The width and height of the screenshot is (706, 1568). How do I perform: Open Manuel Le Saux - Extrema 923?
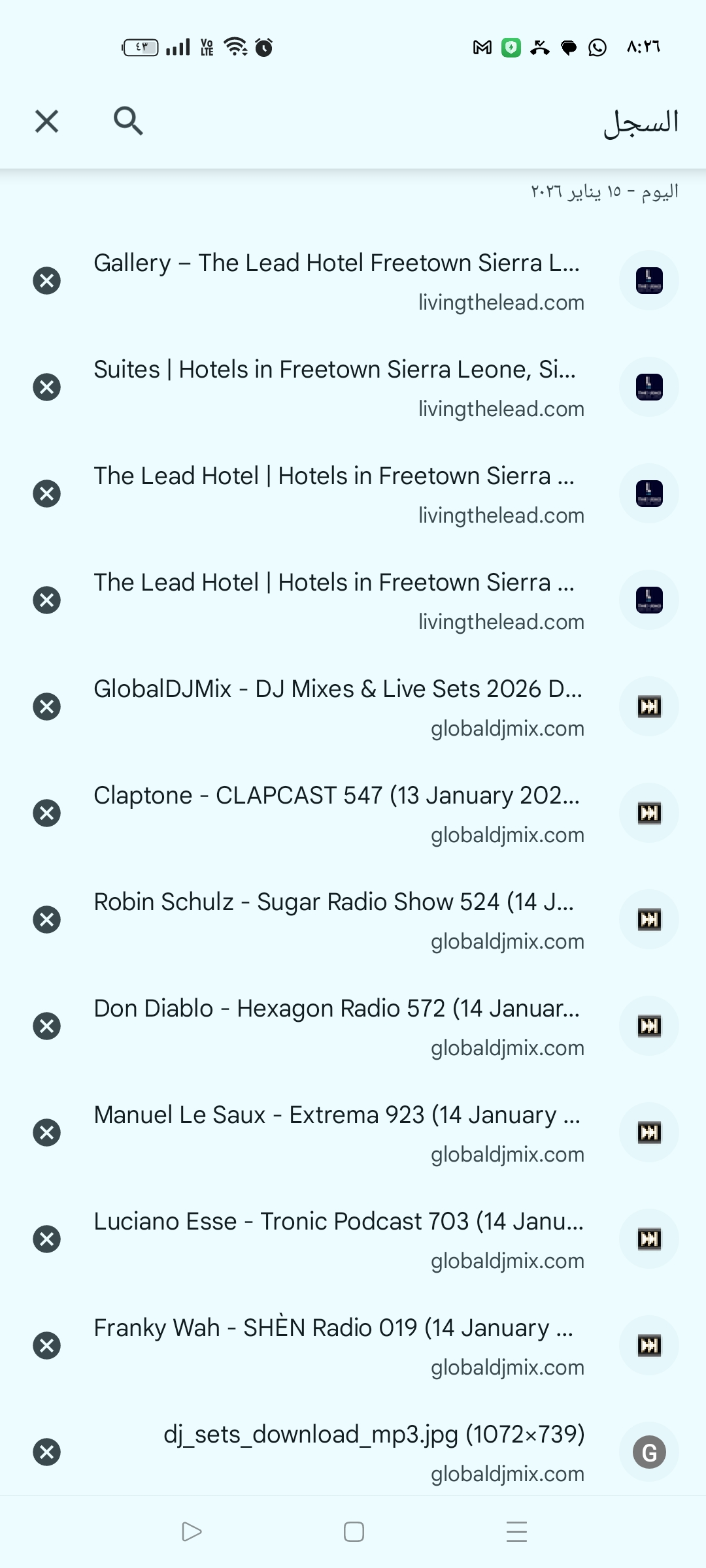[337, 1133]
